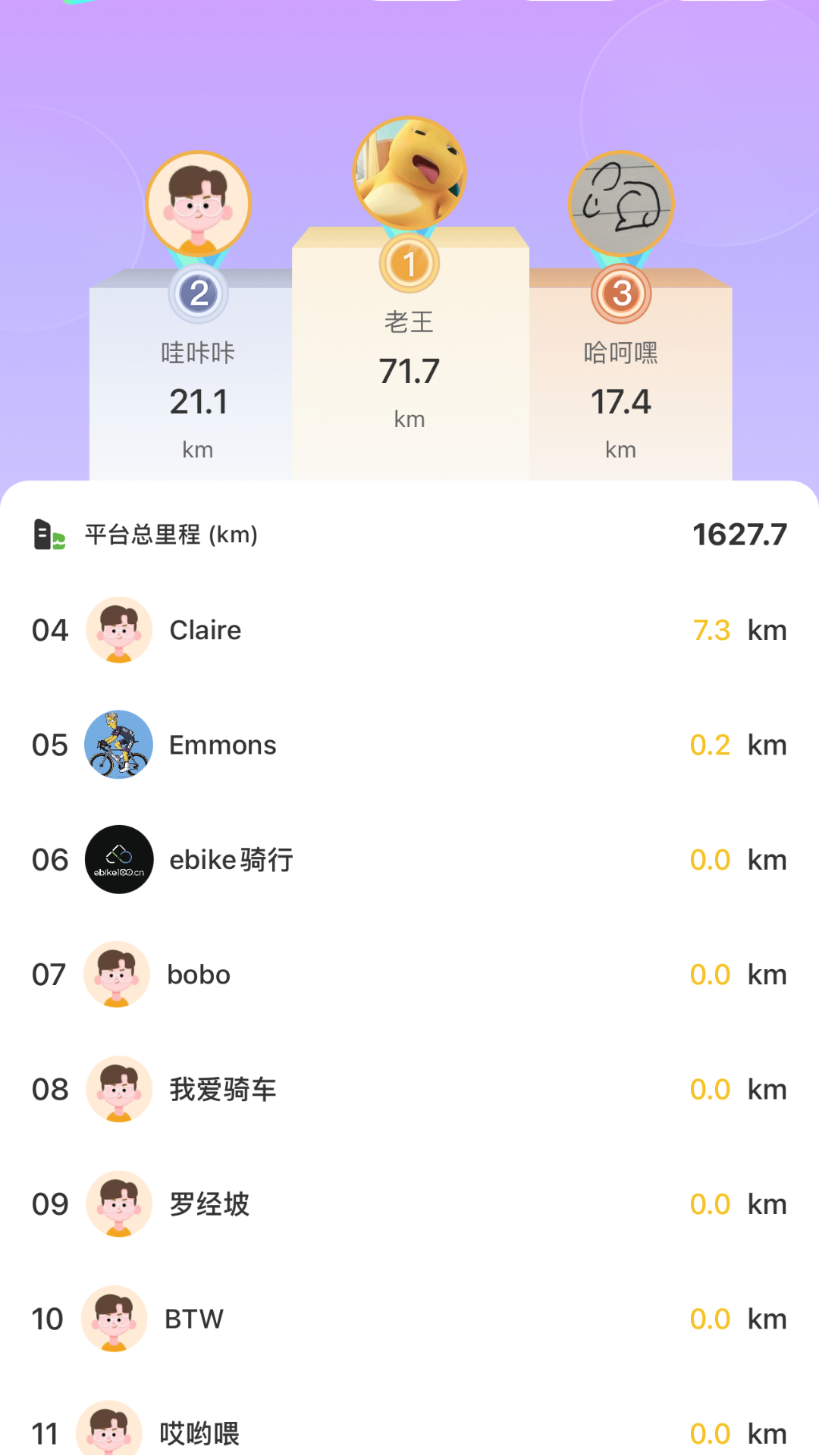
Task: Click the ebike骑行 black logo avatar
Action: [x=118, y=859]
